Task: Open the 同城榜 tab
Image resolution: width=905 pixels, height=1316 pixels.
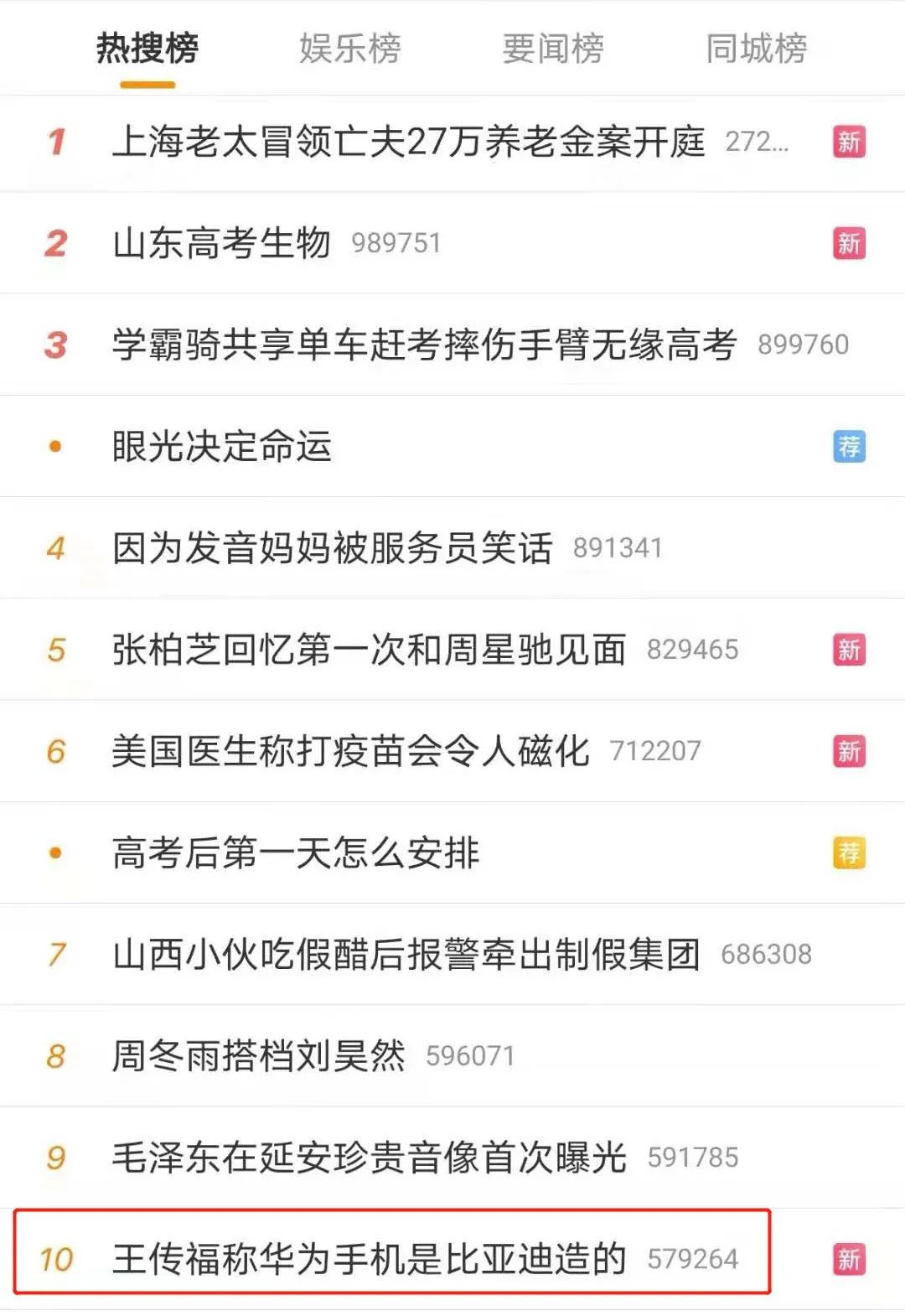Action: (x=756, y=49)
